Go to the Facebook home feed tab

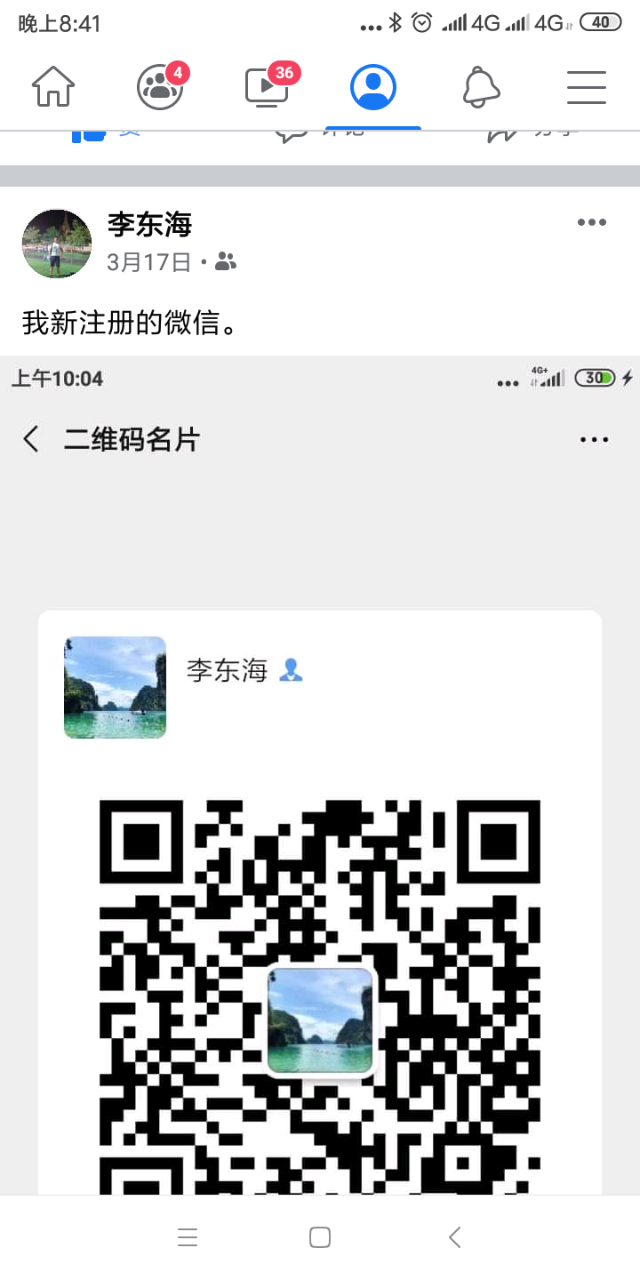53,87
